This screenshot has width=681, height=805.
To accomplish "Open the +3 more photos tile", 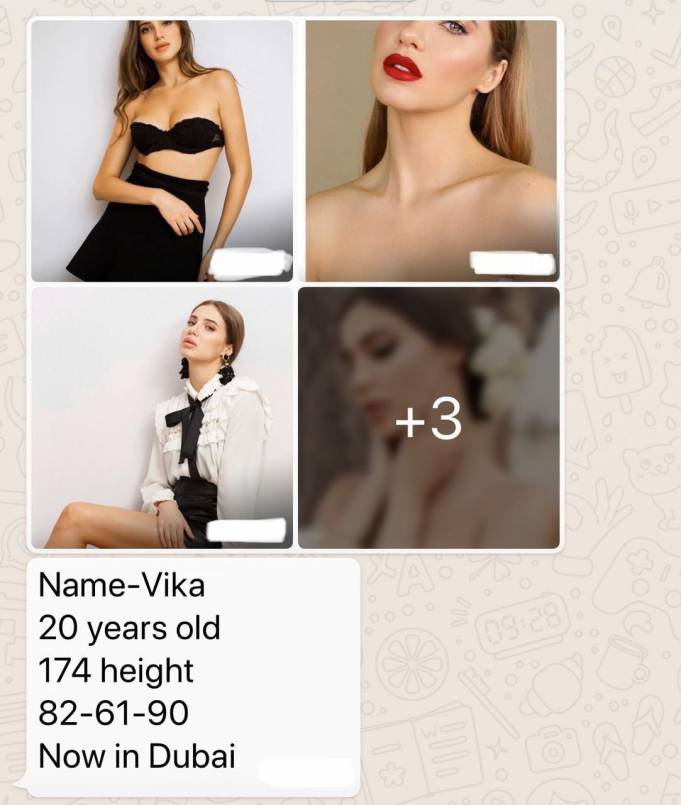I will pos(429,418).
